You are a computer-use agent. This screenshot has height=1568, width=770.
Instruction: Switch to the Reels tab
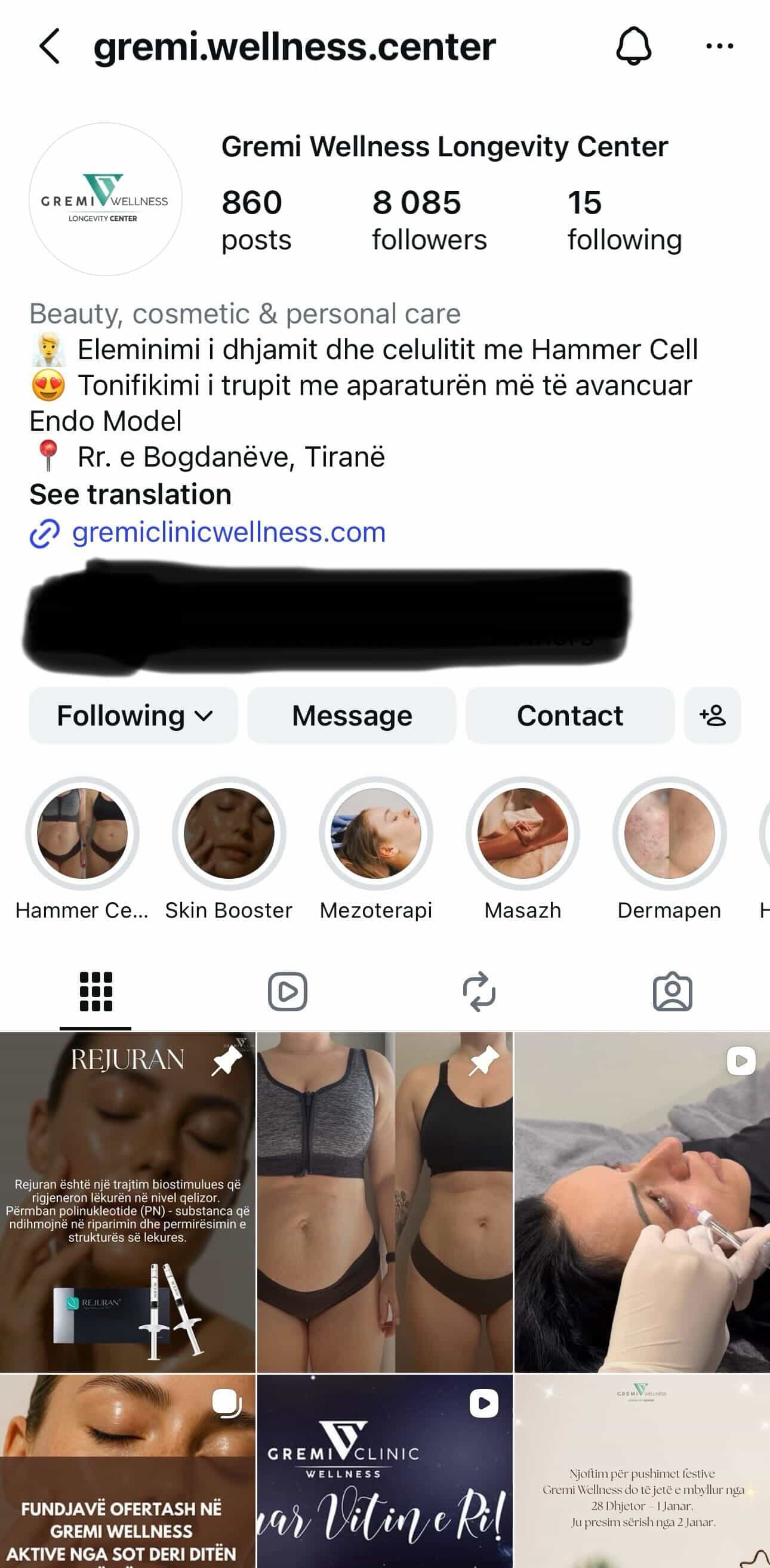coord(288,992)
